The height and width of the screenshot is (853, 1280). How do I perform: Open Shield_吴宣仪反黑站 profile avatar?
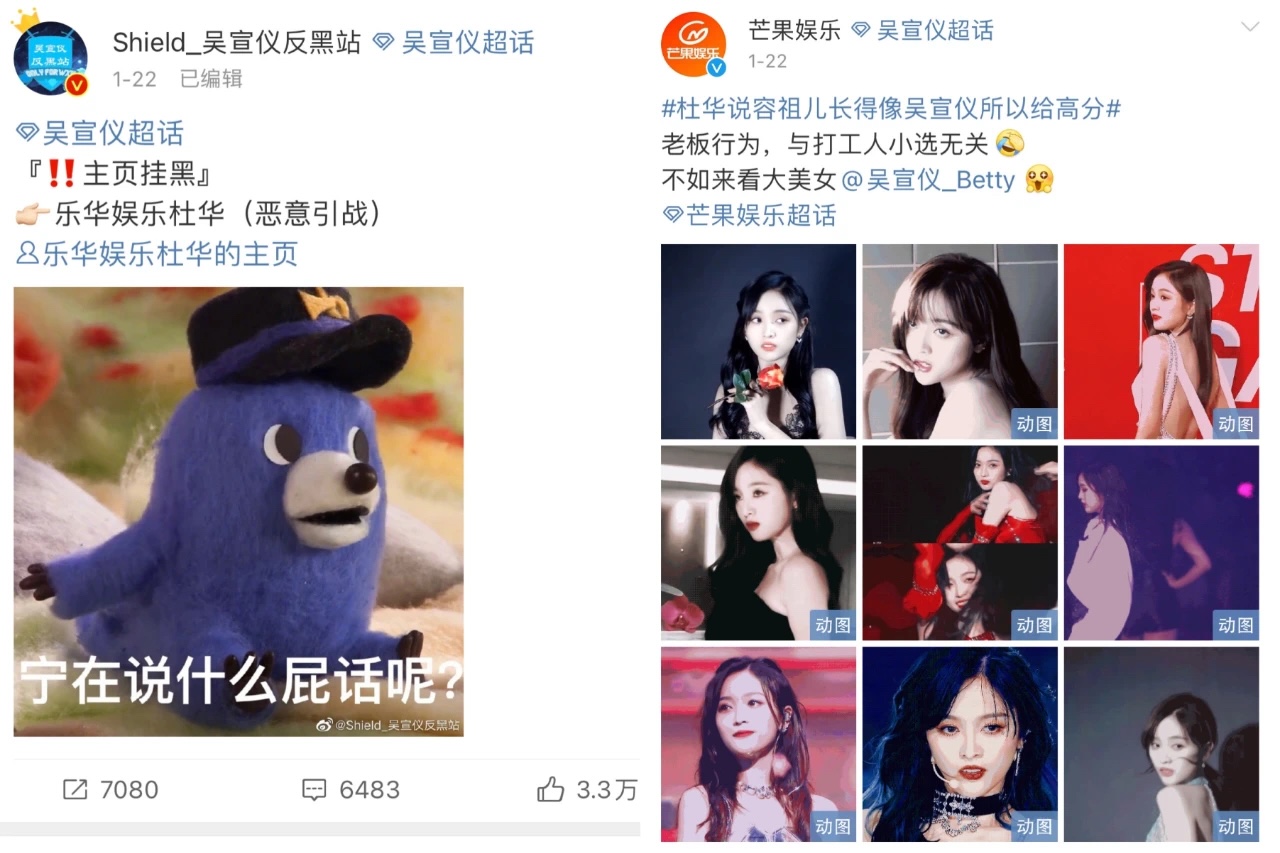pyautogui.click(x=50, y=59)
